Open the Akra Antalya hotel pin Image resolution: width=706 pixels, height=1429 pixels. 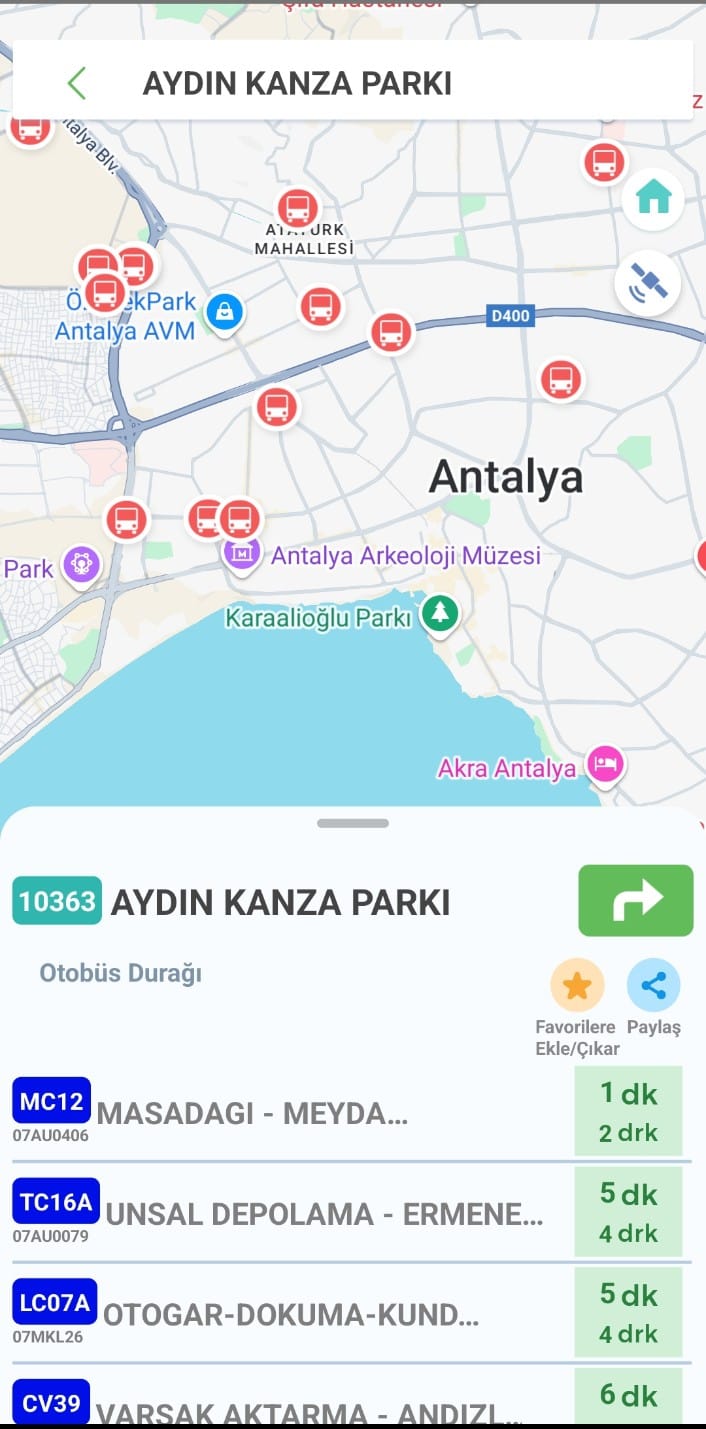[605, 764]
